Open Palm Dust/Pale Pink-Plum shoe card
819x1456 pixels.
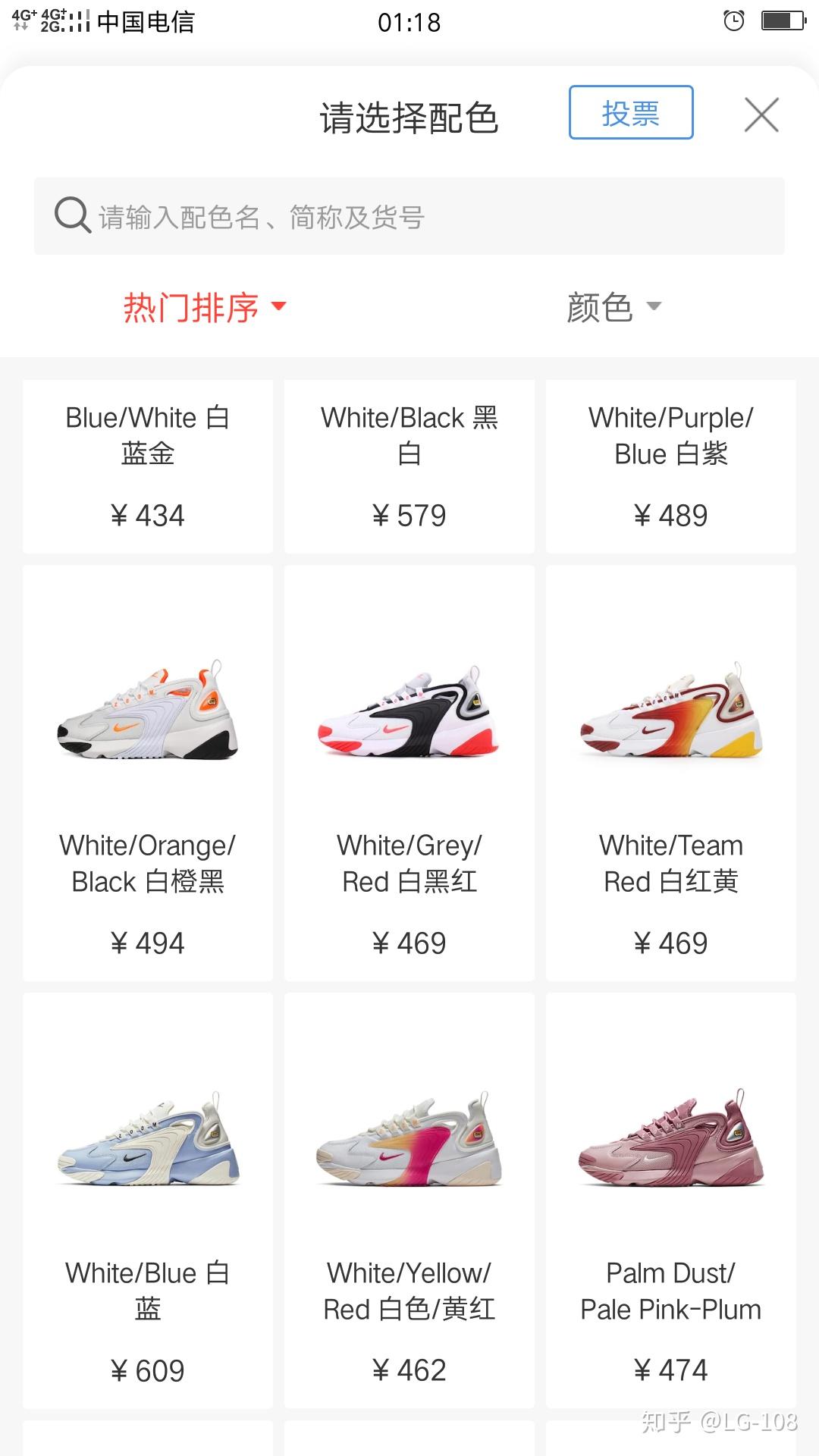point(671,1200)
